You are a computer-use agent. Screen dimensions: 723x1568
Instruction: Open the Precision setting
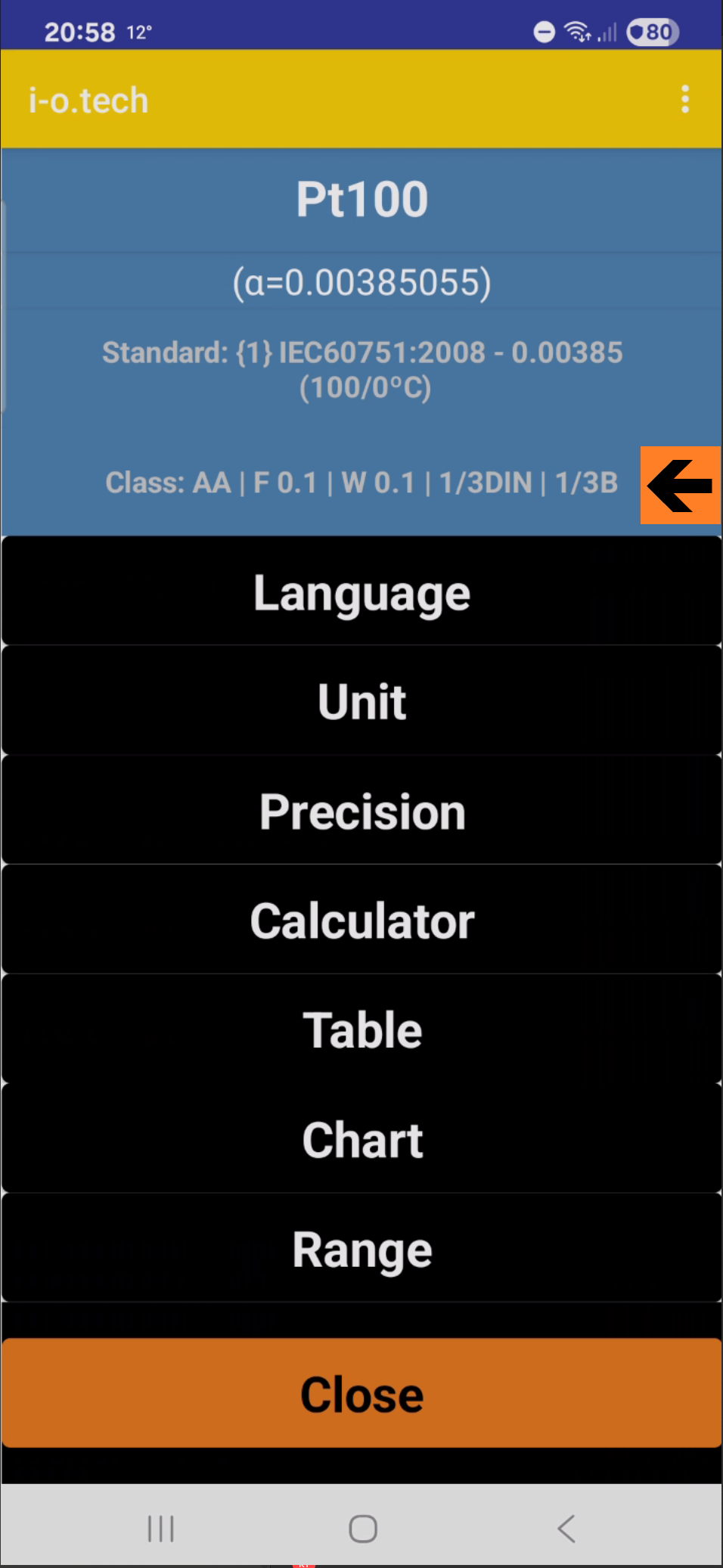click(361, 811)
